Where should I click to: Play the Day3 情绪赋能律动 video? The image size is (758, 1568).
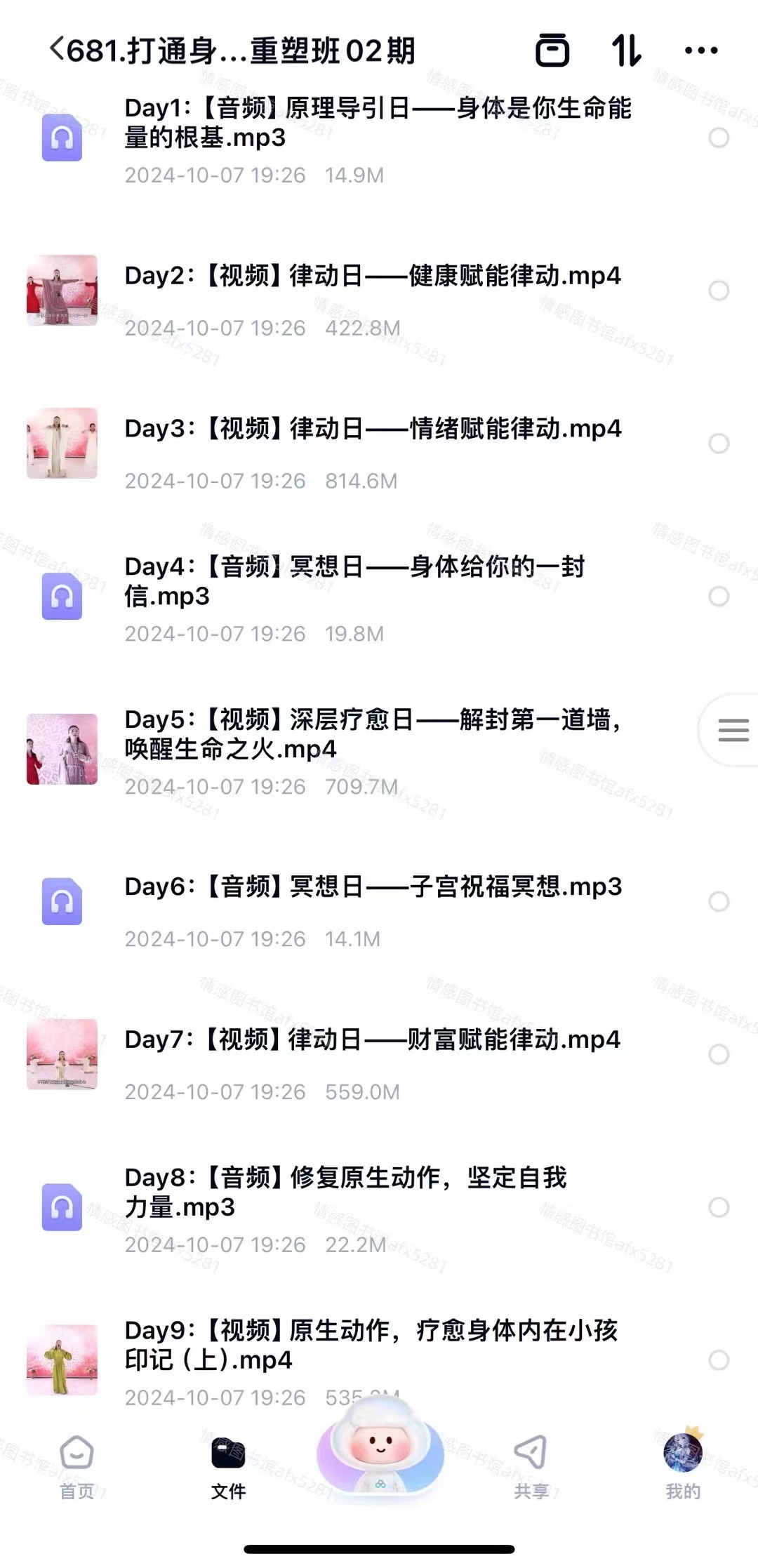(x=372, y=429)
